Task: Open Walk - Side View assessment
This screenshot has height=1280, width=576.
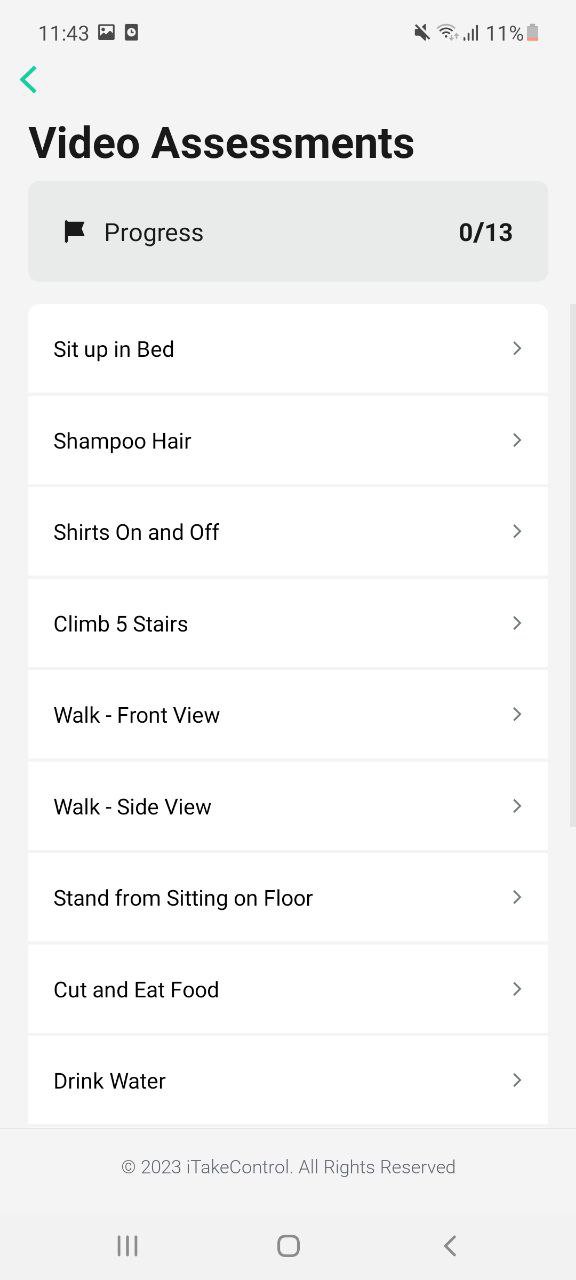Action: 288,807
